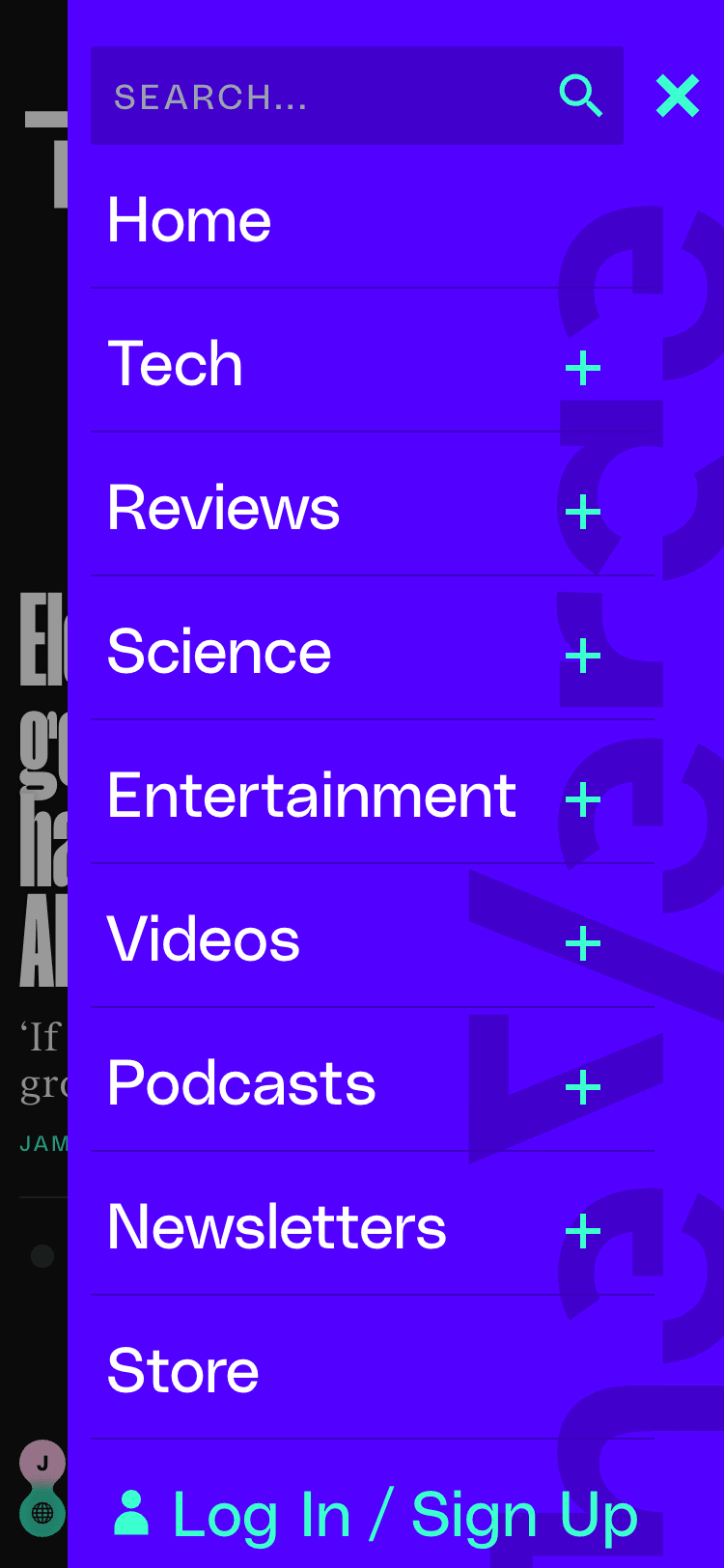Expand the Science section
Image resolution: width=724 pixels, height=1568 pixels.
coord(583,655)
